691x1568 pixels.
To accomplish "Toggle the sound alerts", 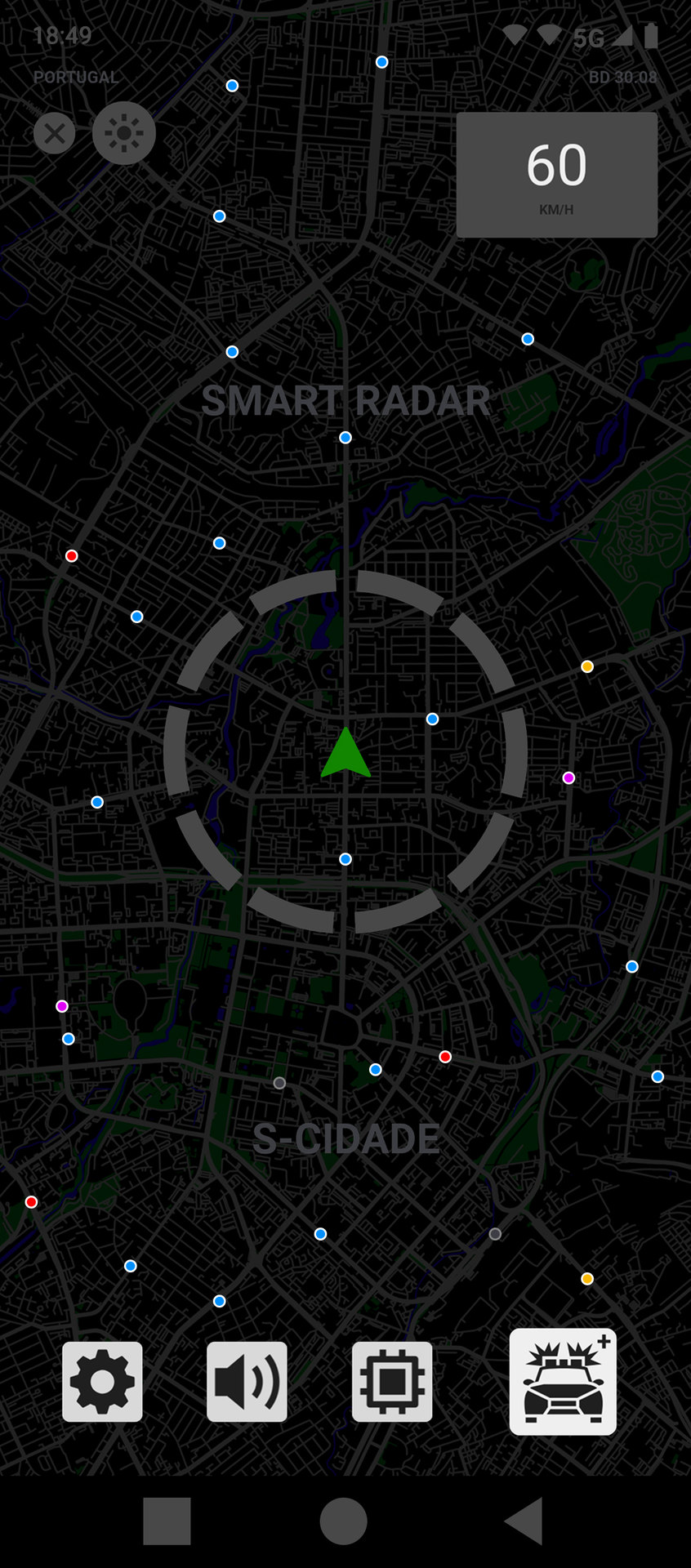I will tap(247, 1382).
